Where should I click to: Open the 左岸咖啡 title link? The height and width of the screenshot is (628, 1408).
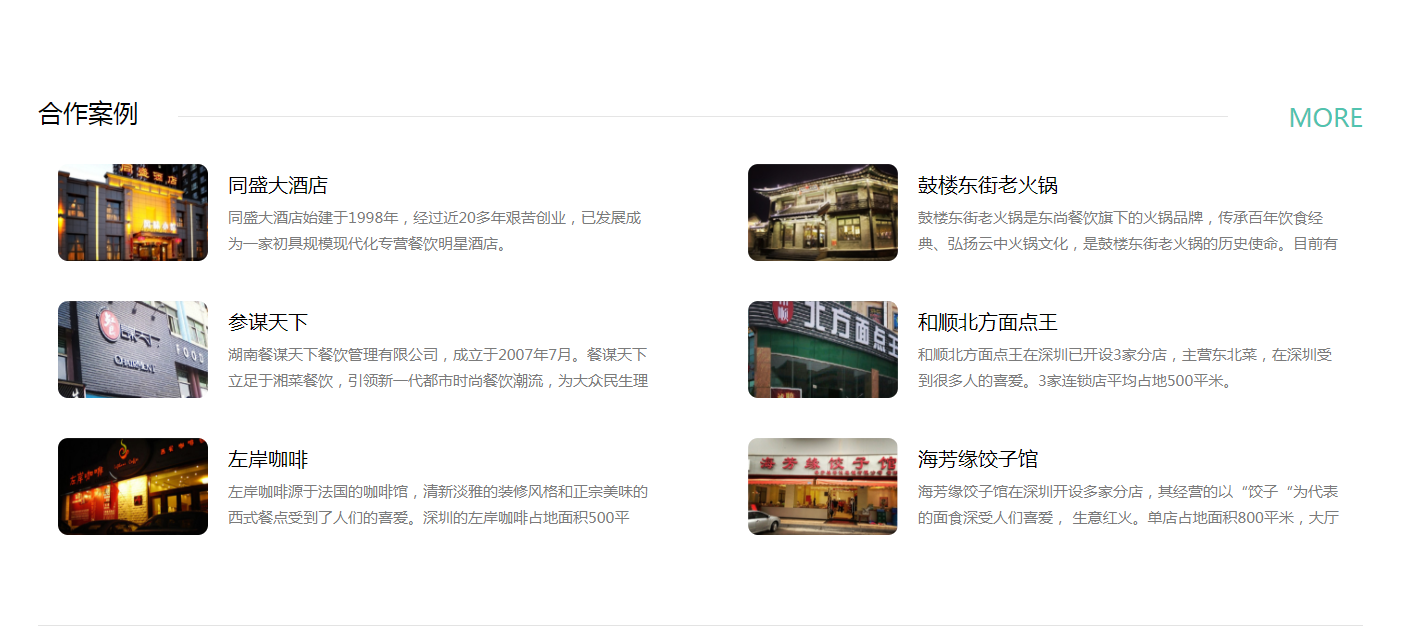click(267, 459)
